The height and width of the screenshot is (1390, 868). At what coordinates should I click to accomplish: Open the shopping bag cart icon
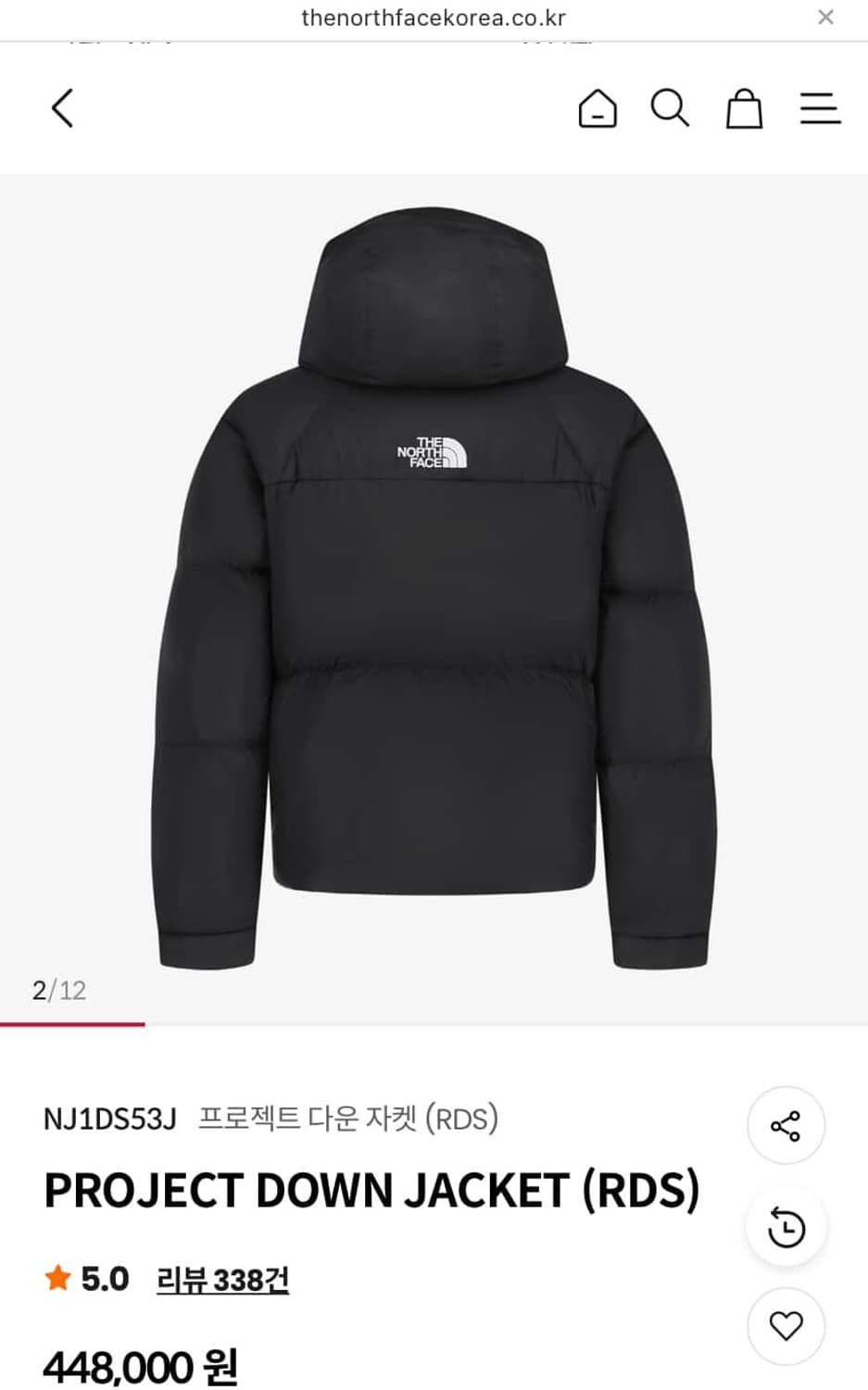pos(745,108)
